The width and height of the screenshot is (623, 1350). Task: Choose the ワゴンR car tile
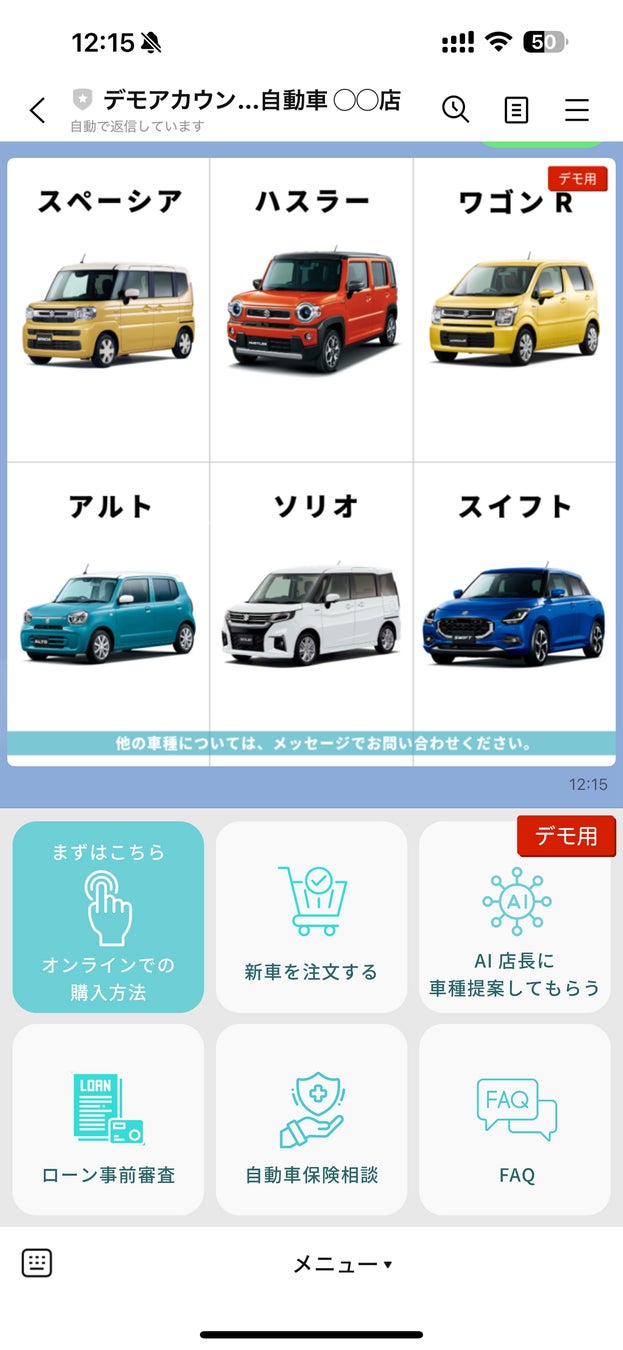[515, 310]
